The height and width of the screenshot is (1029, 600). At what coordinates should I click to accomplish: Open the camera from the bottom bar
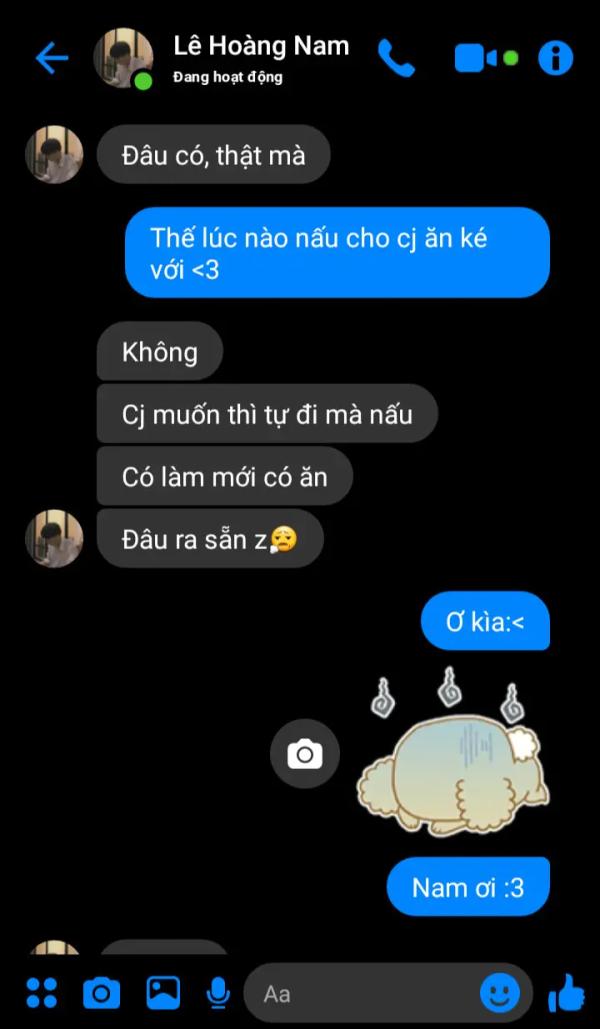(x=101, y=992)
